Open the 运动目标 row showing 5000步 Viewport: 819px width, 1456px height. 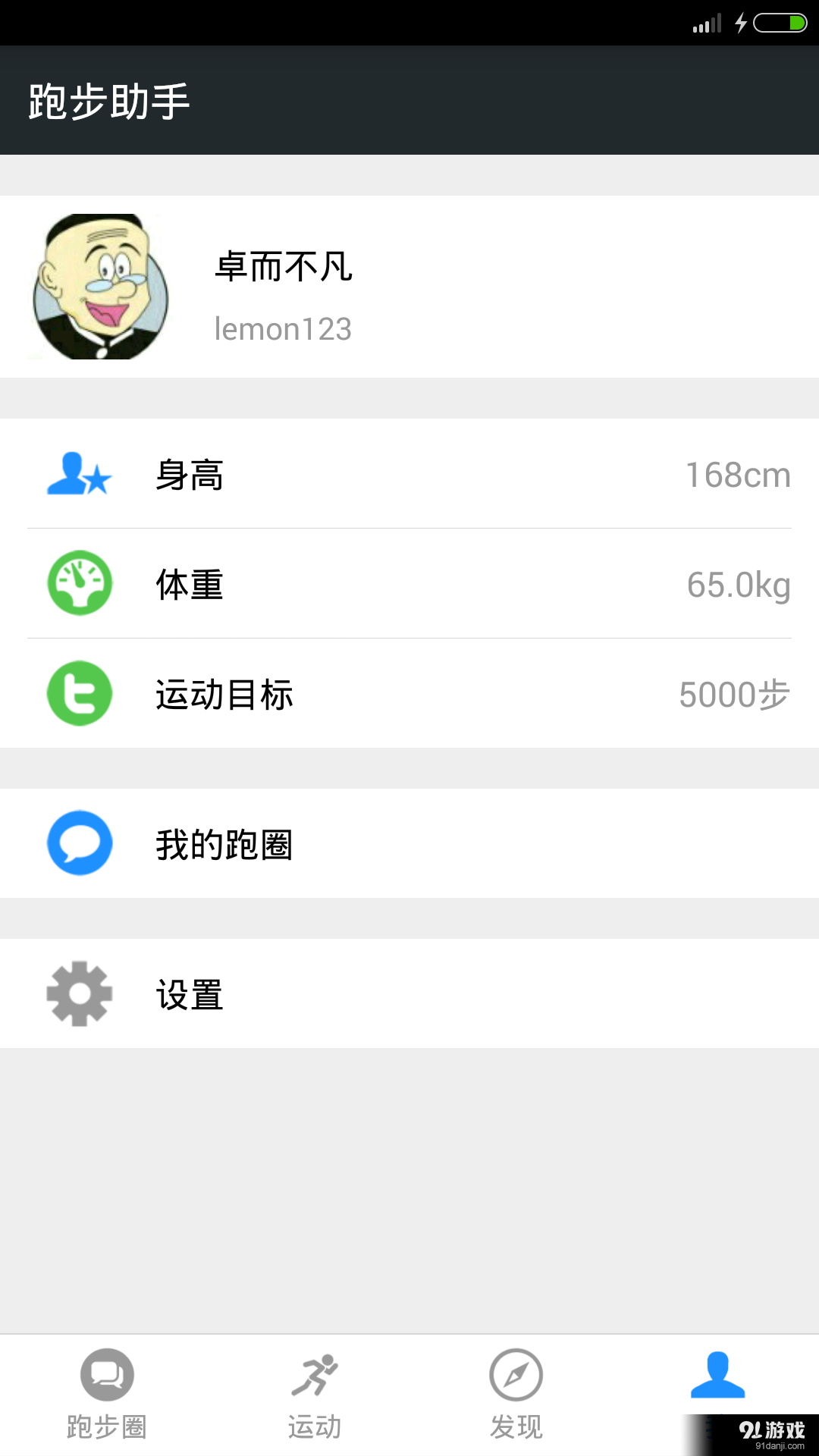coord(409,693)
